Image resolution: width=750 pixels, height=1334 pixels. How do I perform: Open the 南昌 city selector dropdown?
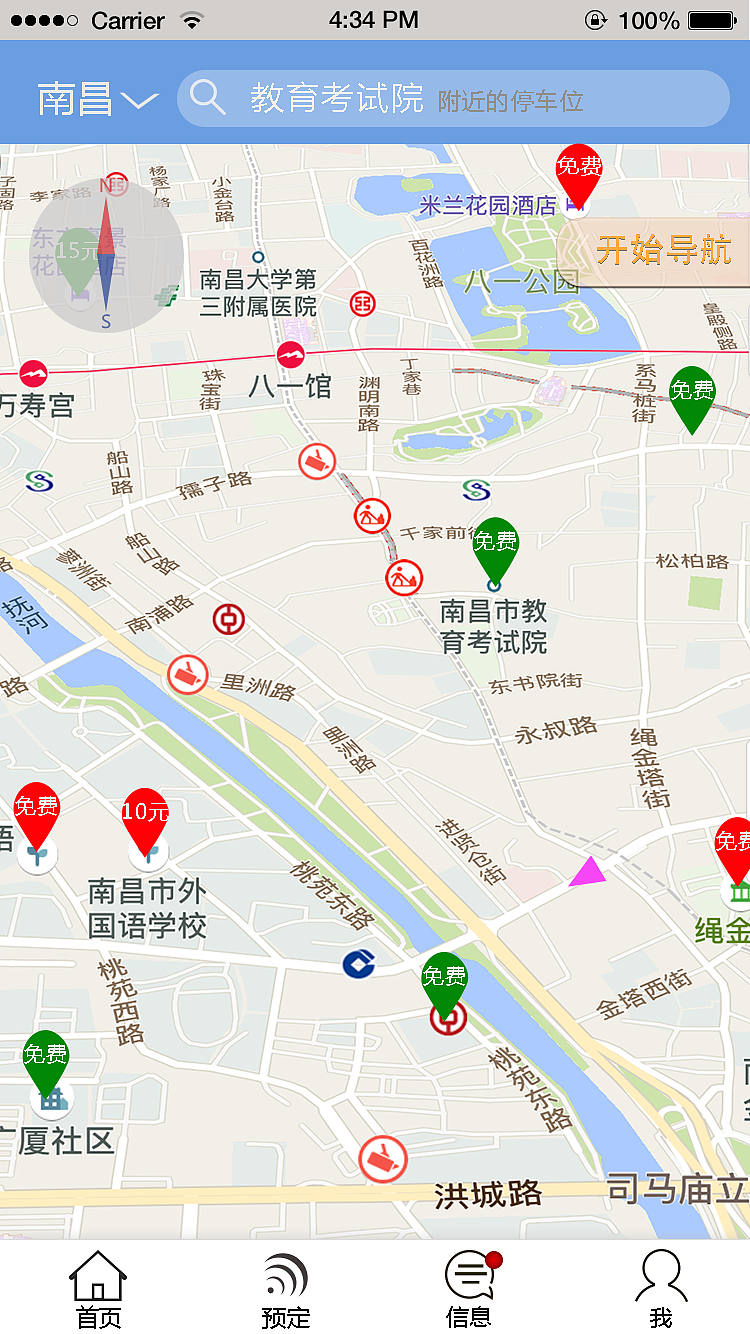coord(92,96)
